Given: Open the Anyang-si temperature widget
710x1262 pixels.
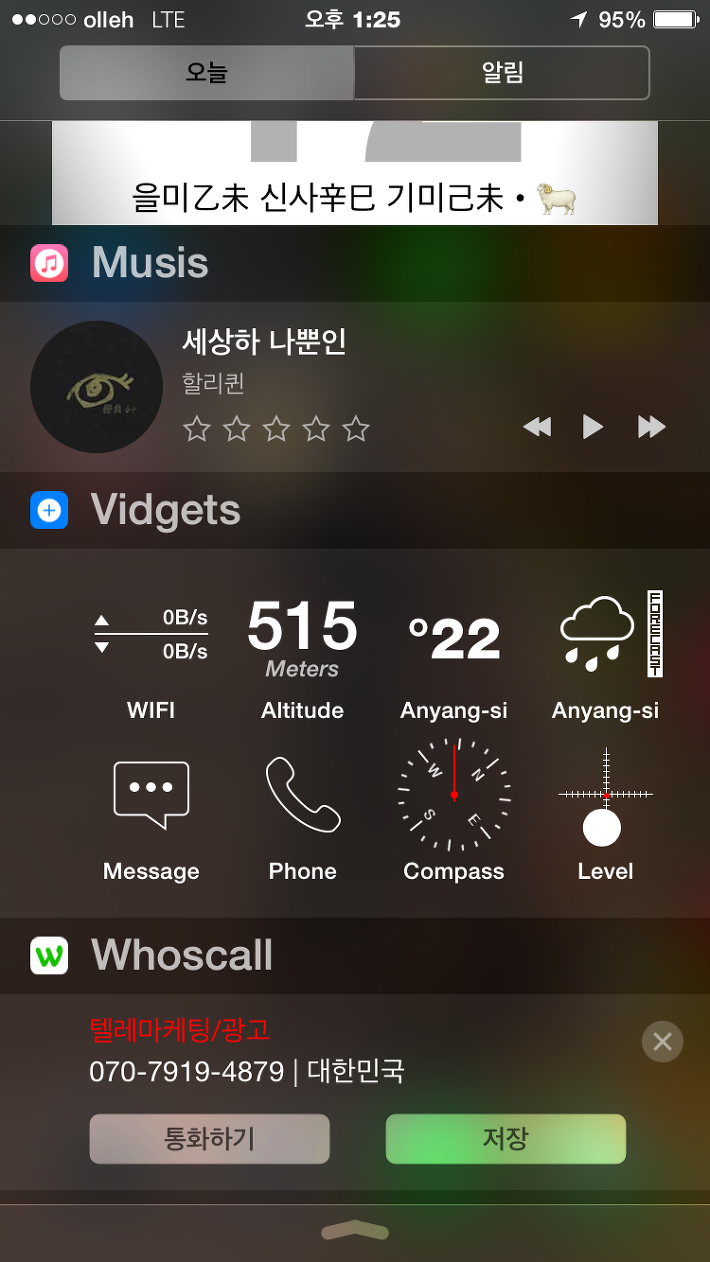Looking at the screenshot, I should coord(454,657).
